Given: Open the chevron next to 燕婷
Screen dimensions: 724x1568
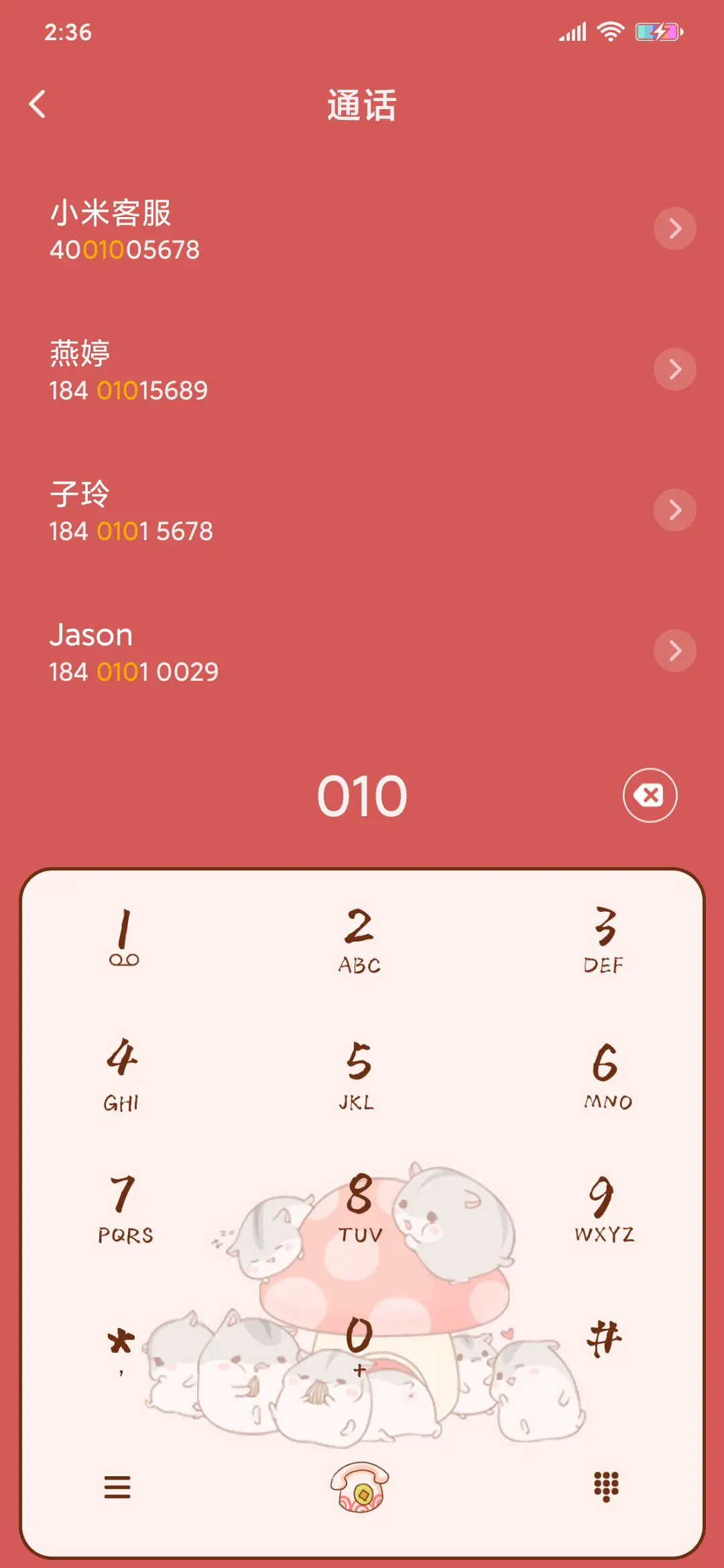Looking at the screenshot, I should tap(674, 369).
